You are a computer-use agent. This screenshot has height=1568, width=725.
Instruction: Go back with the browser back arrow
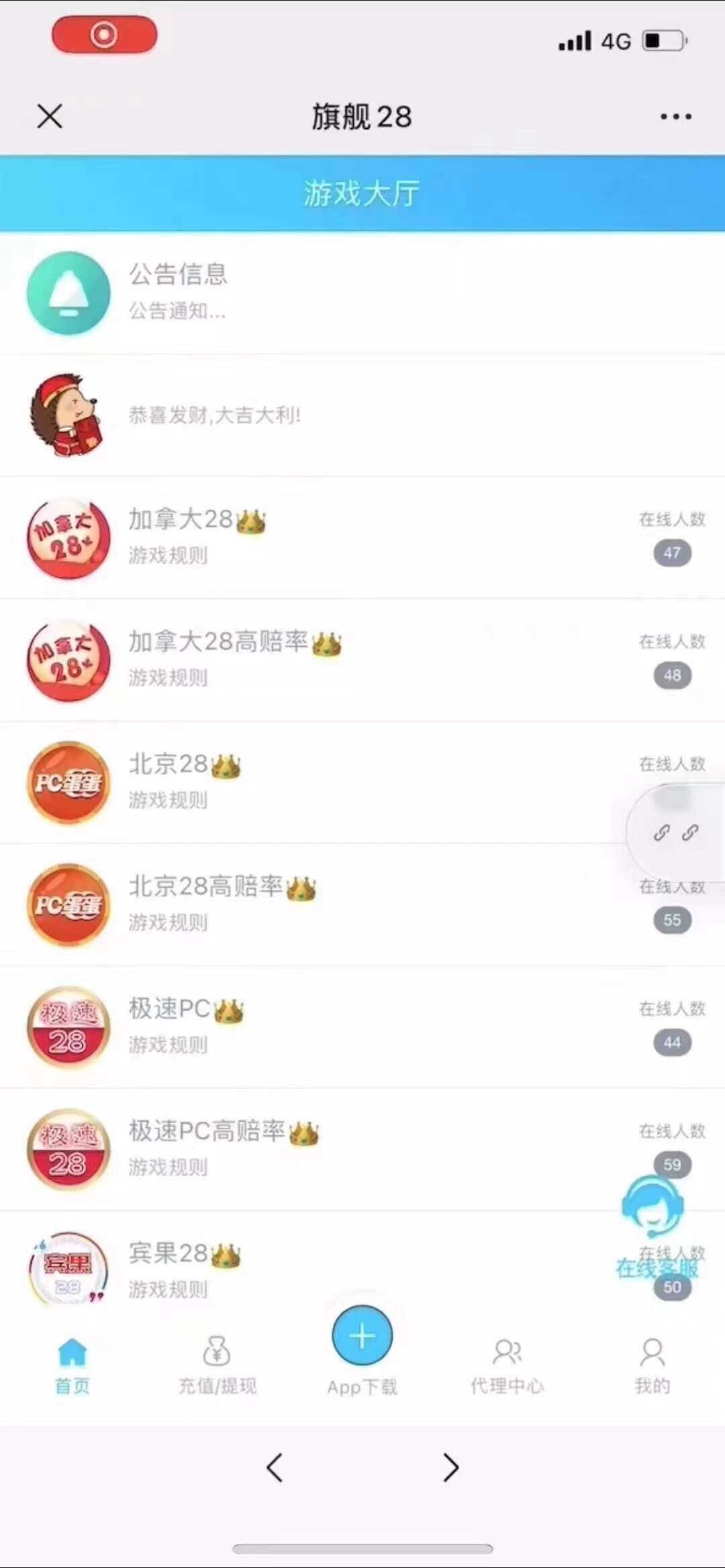(x=275, y=1467)
